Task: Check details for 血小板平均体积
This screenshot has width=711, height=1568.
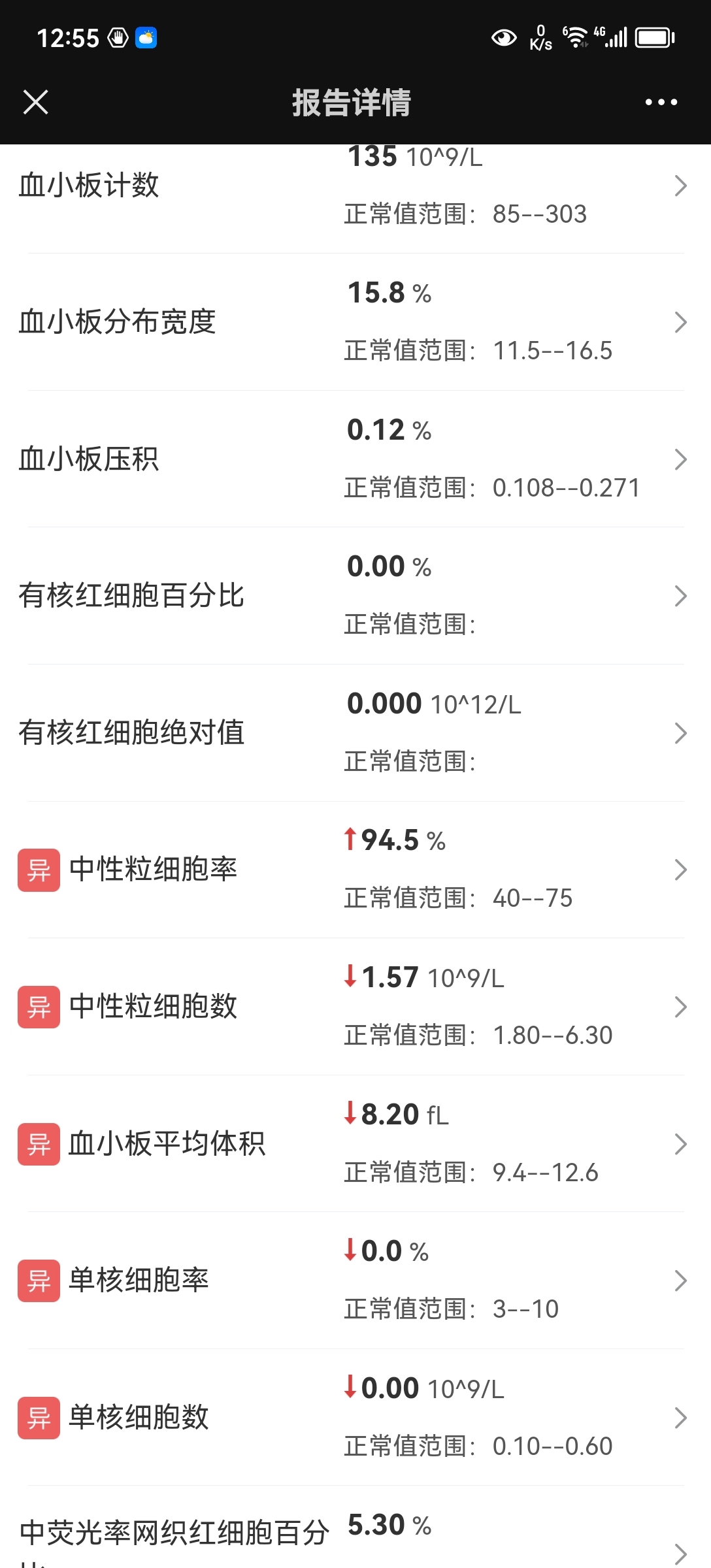Action: pos(355,1143)
